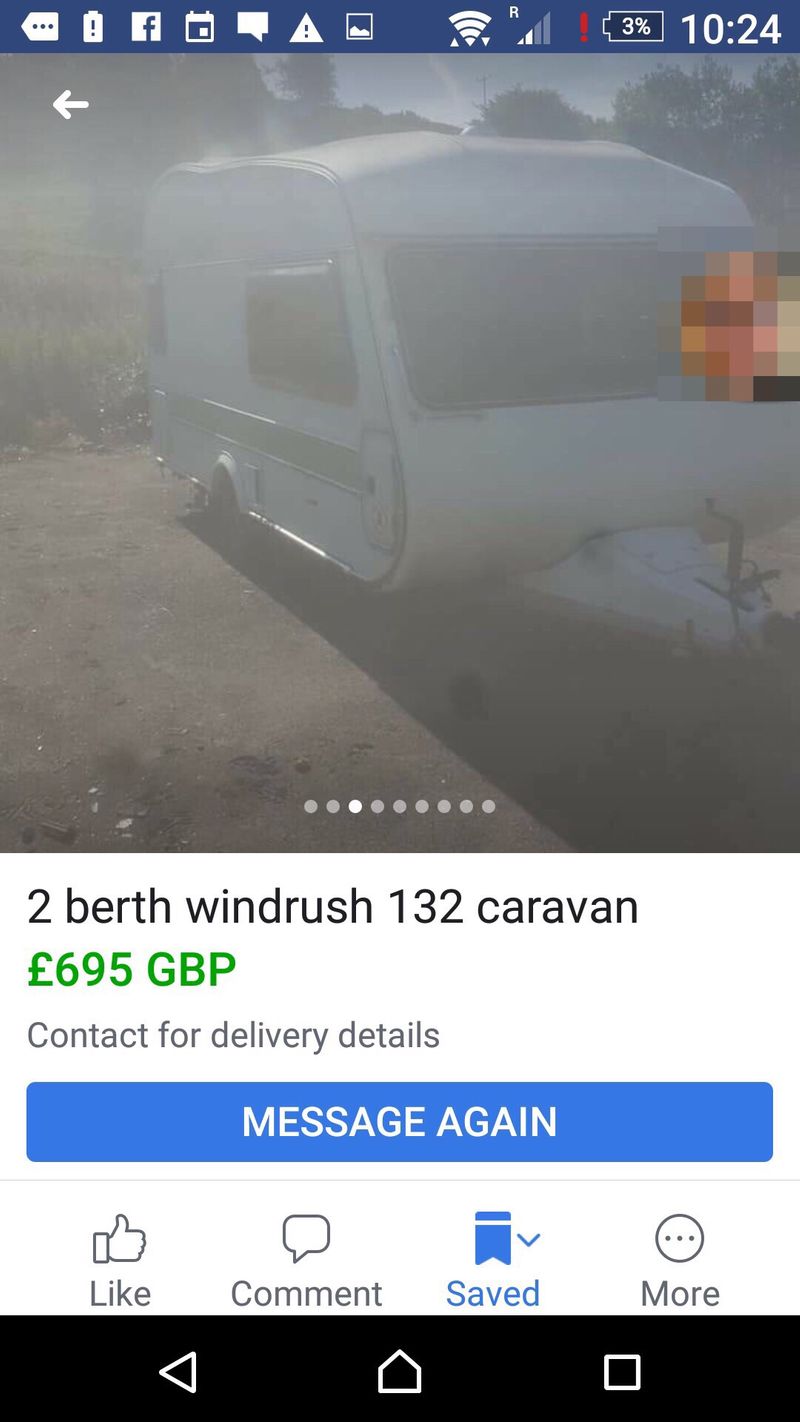
Task: Open the recent apps overview
Action: tap(621, 1372)
